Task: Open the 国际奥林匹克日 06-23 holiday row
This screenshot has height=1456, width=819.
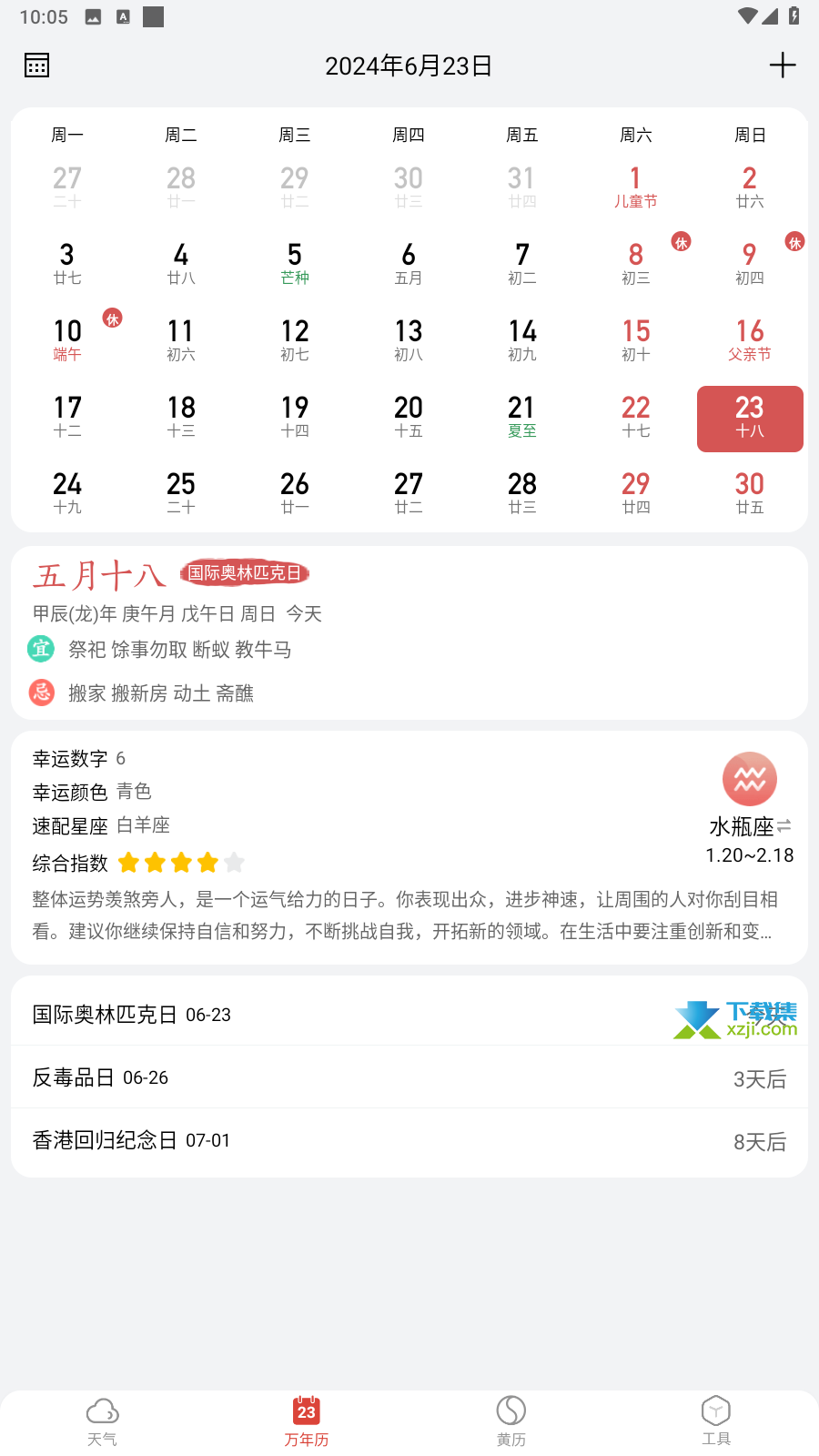Action: click(x=409, y=1014)
